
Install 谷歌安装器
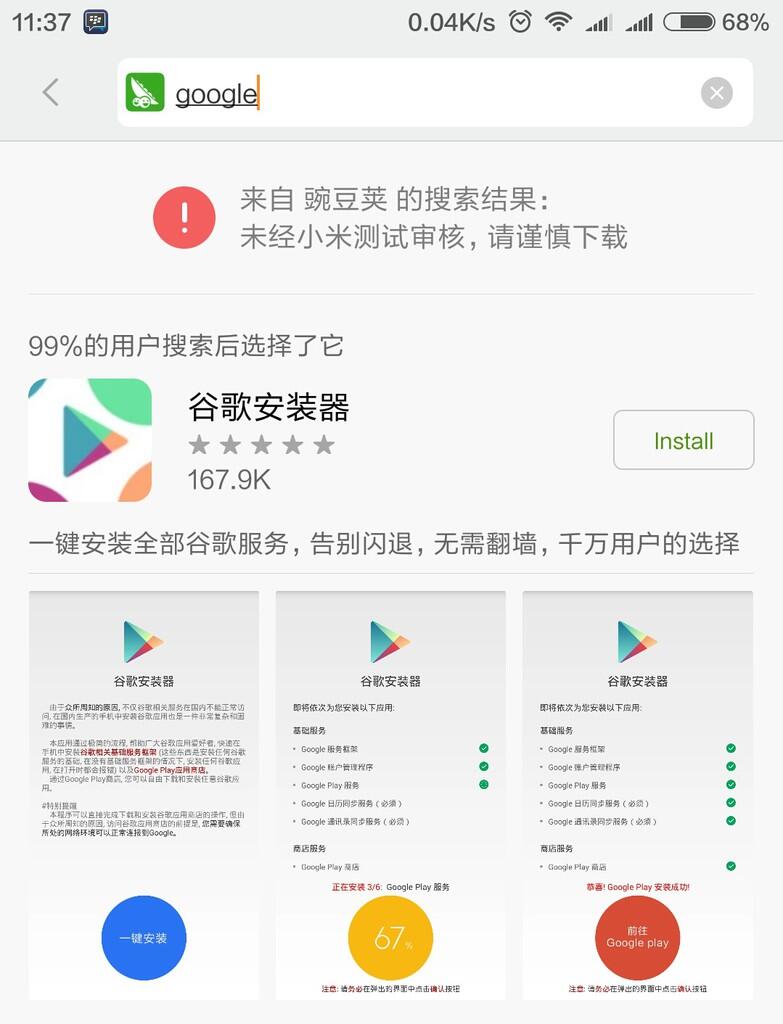683,440
